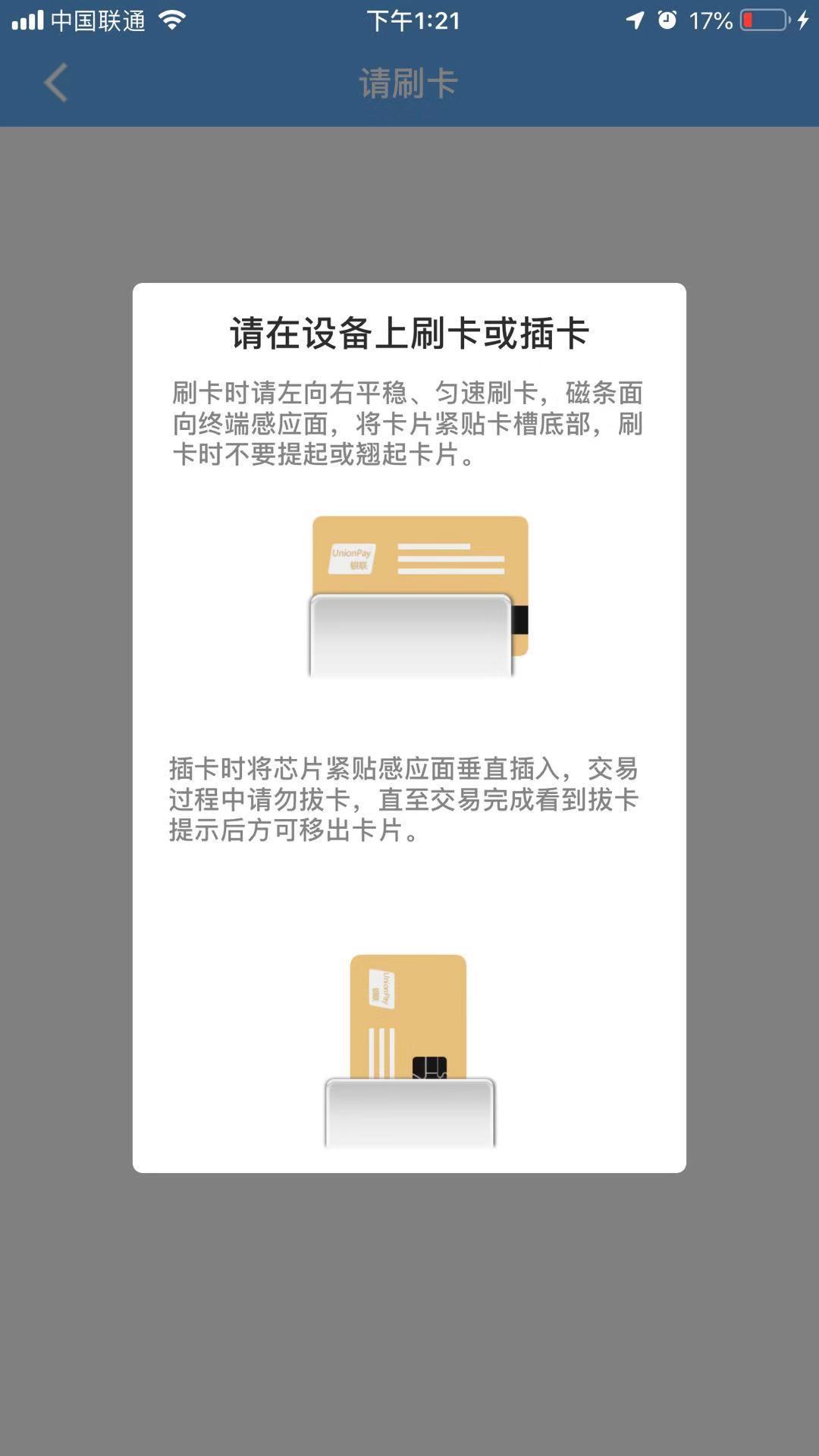Go back from the 请刷卡 screen
Viewport: 819px width, 1456px height.
point(56,83)
